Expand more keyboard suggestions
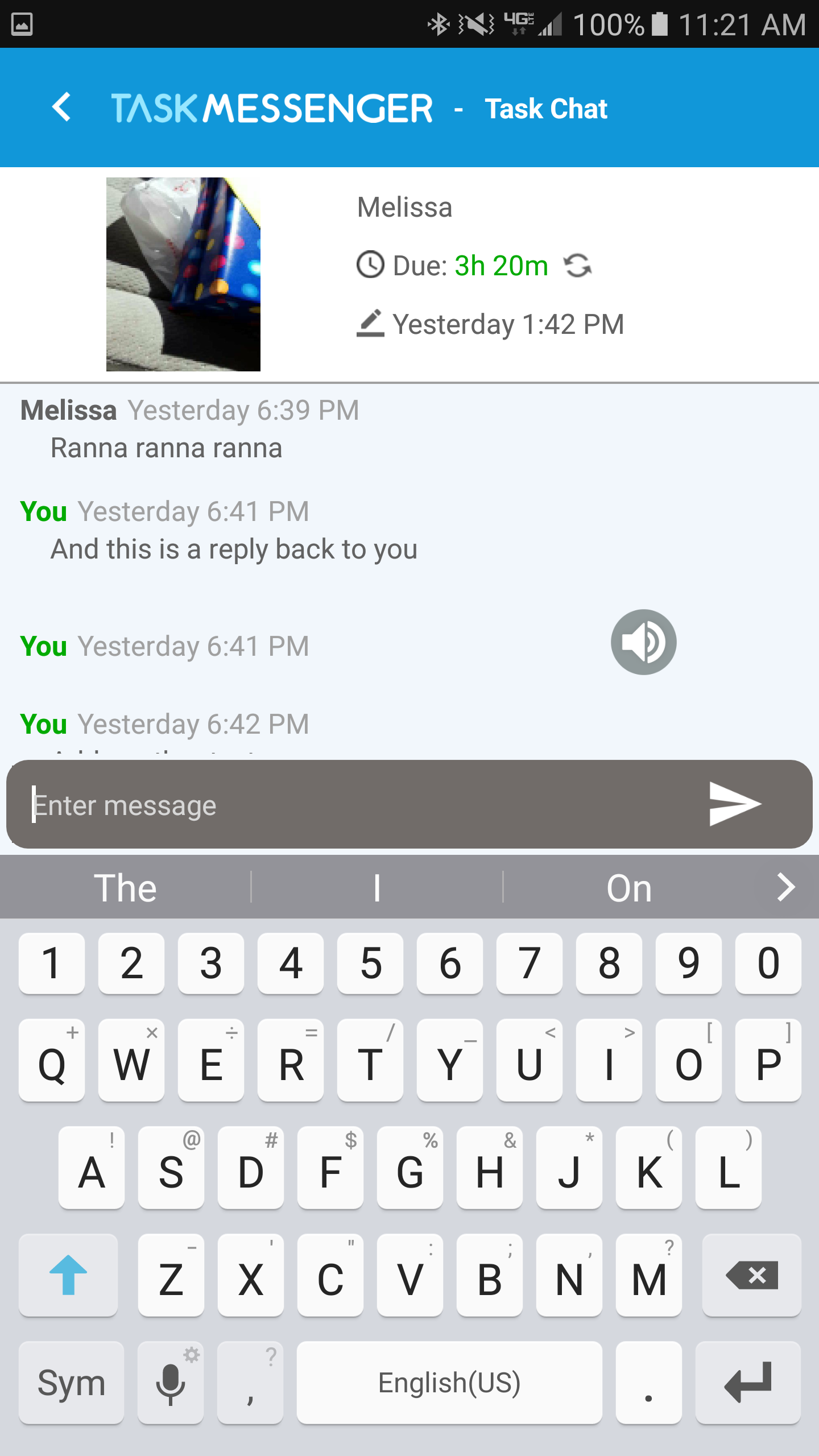The image size is (819, 1456). 785,887
